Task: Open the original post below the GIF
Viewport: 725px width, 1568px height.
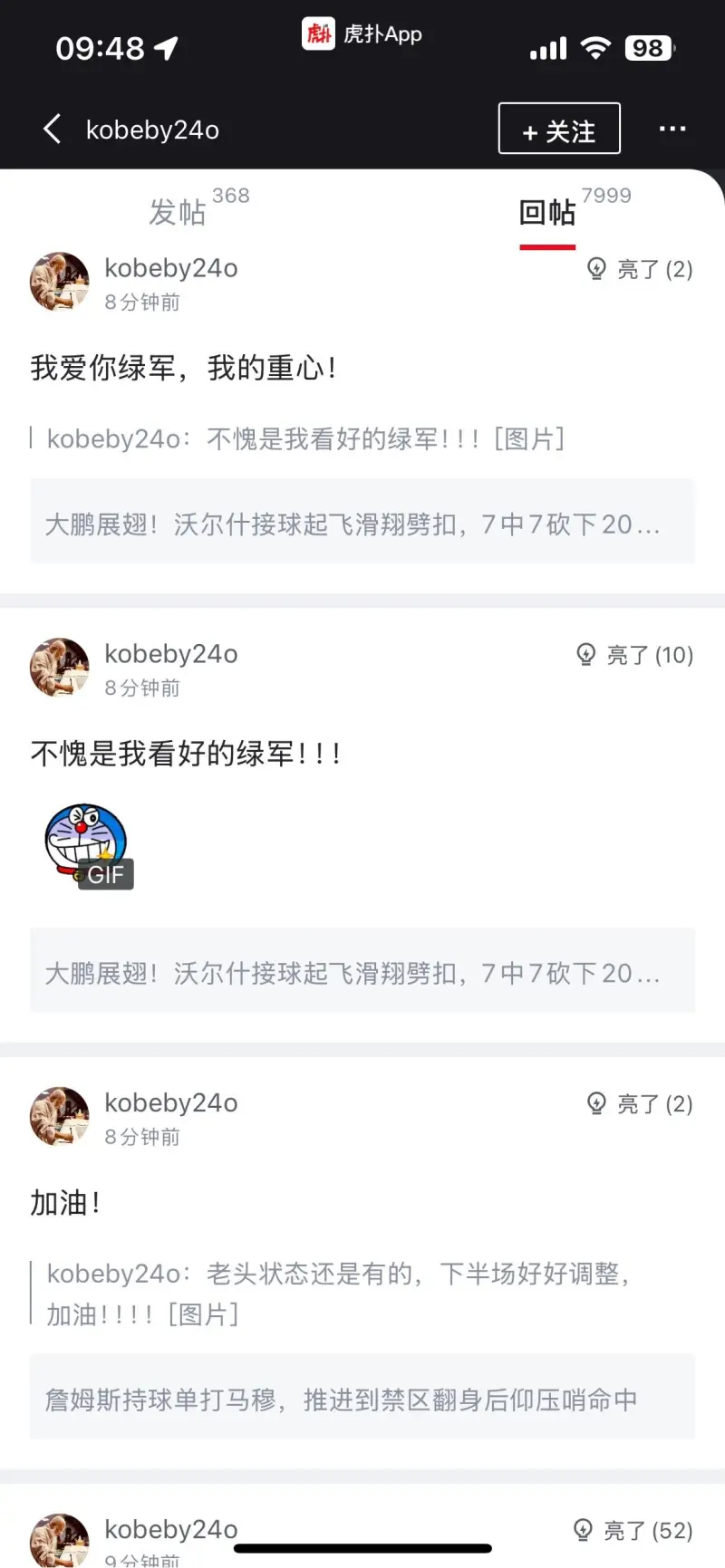Action: pos(362,972)
